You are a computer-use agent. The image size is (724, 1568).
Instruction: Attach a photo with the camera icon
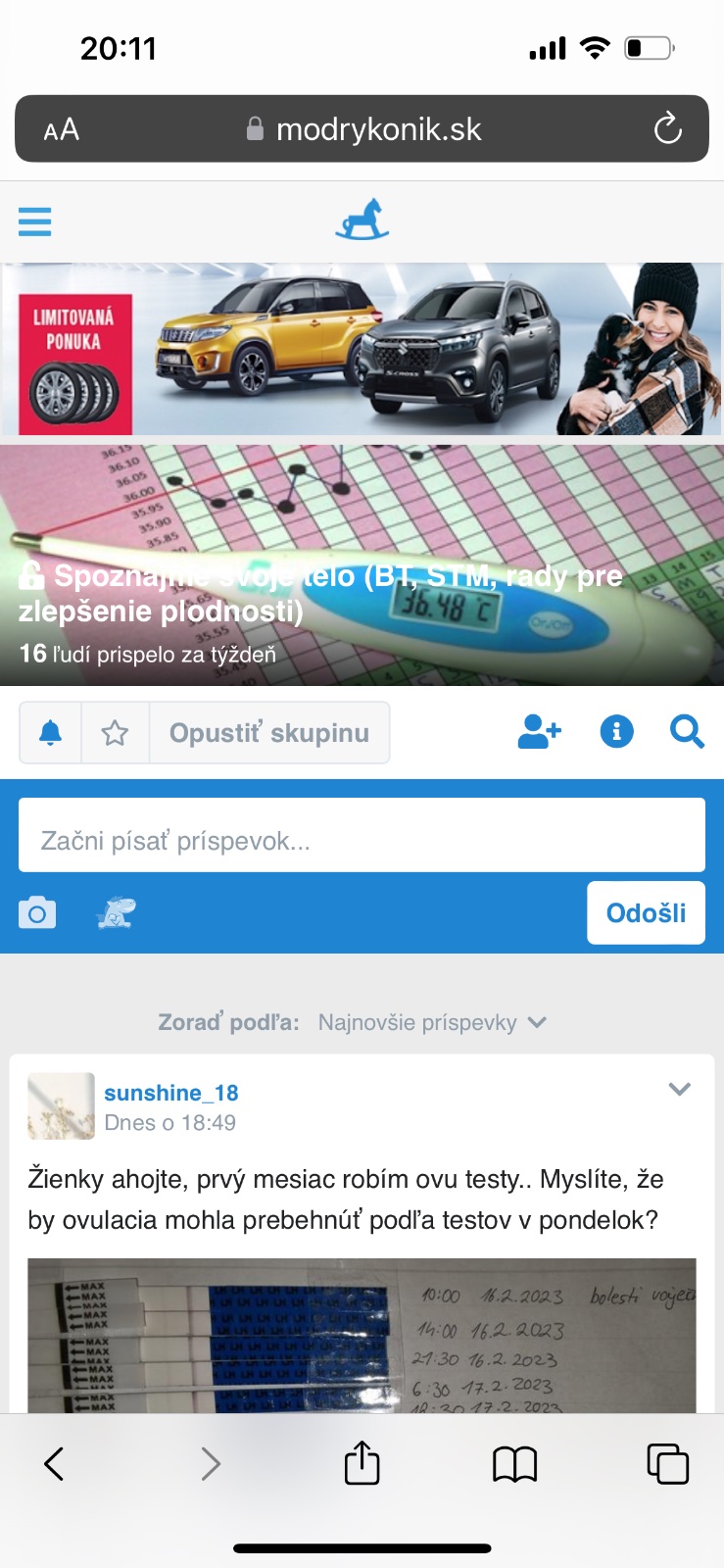tap(37, 913)
